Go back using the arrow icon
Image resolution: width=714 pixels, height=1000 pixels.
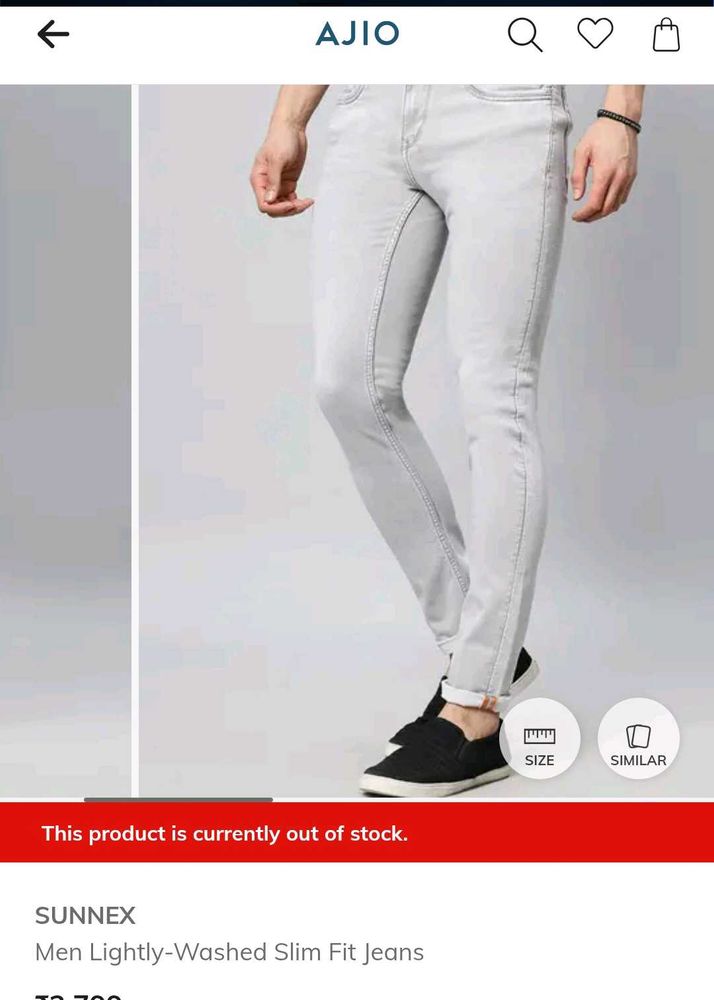53,35
